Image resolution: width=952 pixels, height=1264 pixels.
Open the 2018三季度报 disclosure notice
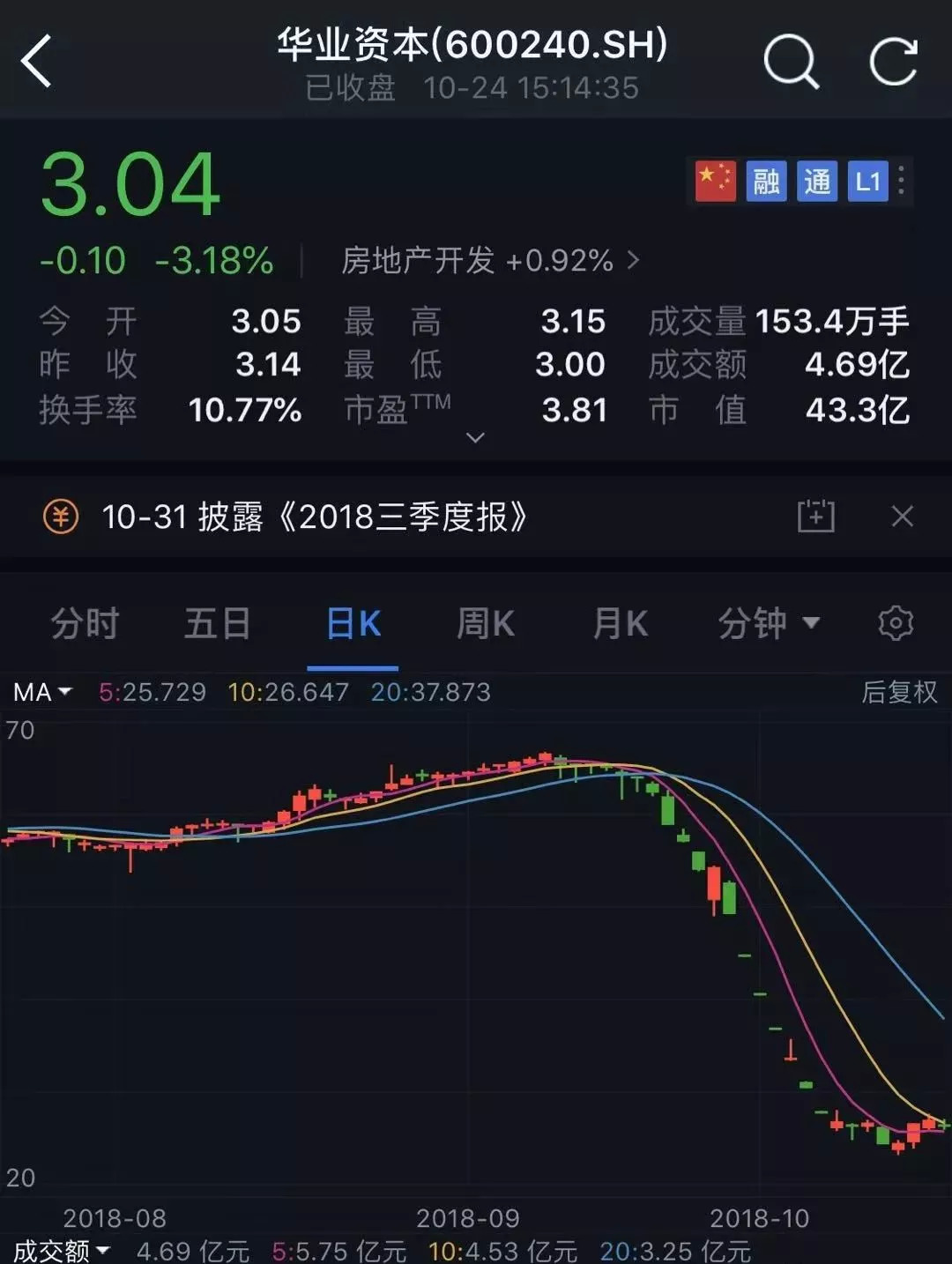click(315, 517)
